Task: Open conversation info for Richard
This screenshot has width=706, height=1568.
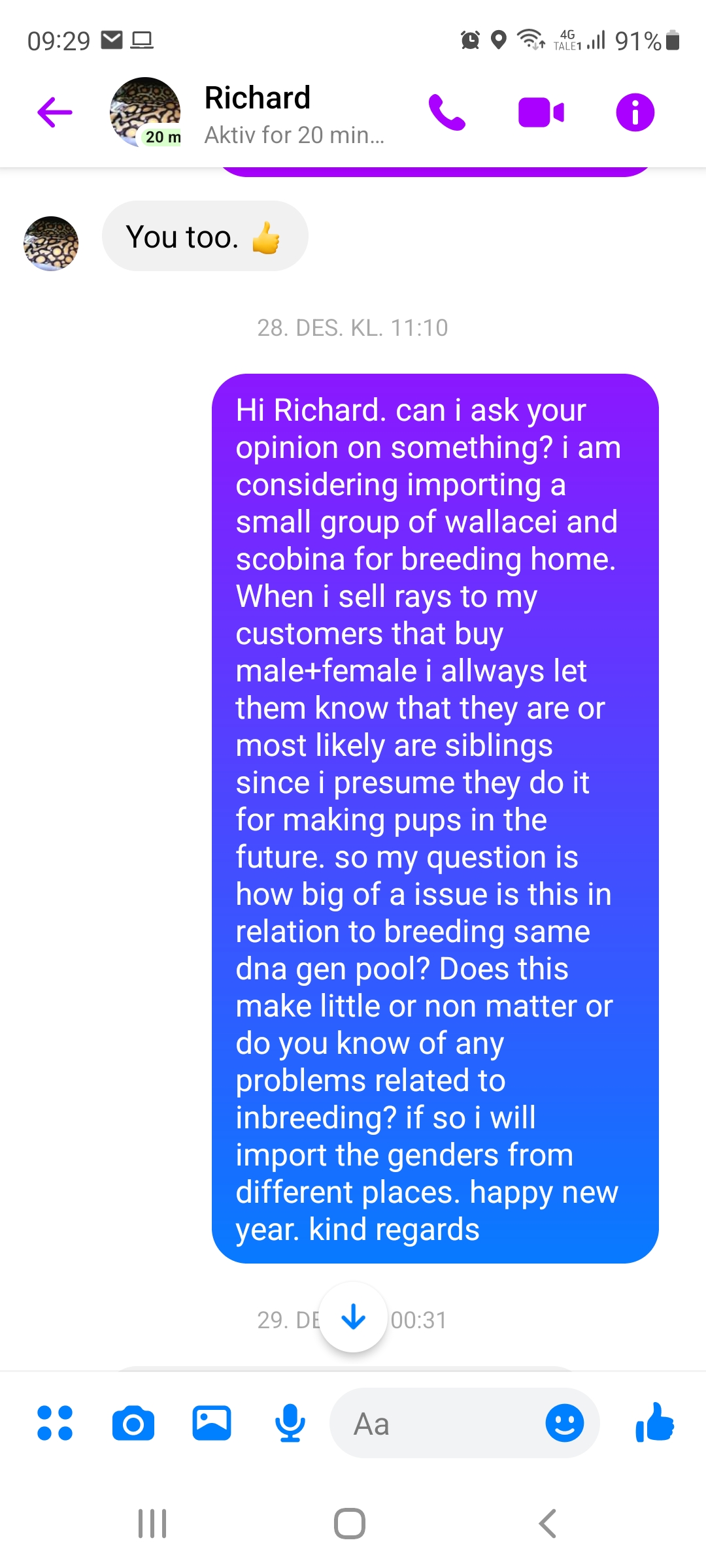Action: 635,112
